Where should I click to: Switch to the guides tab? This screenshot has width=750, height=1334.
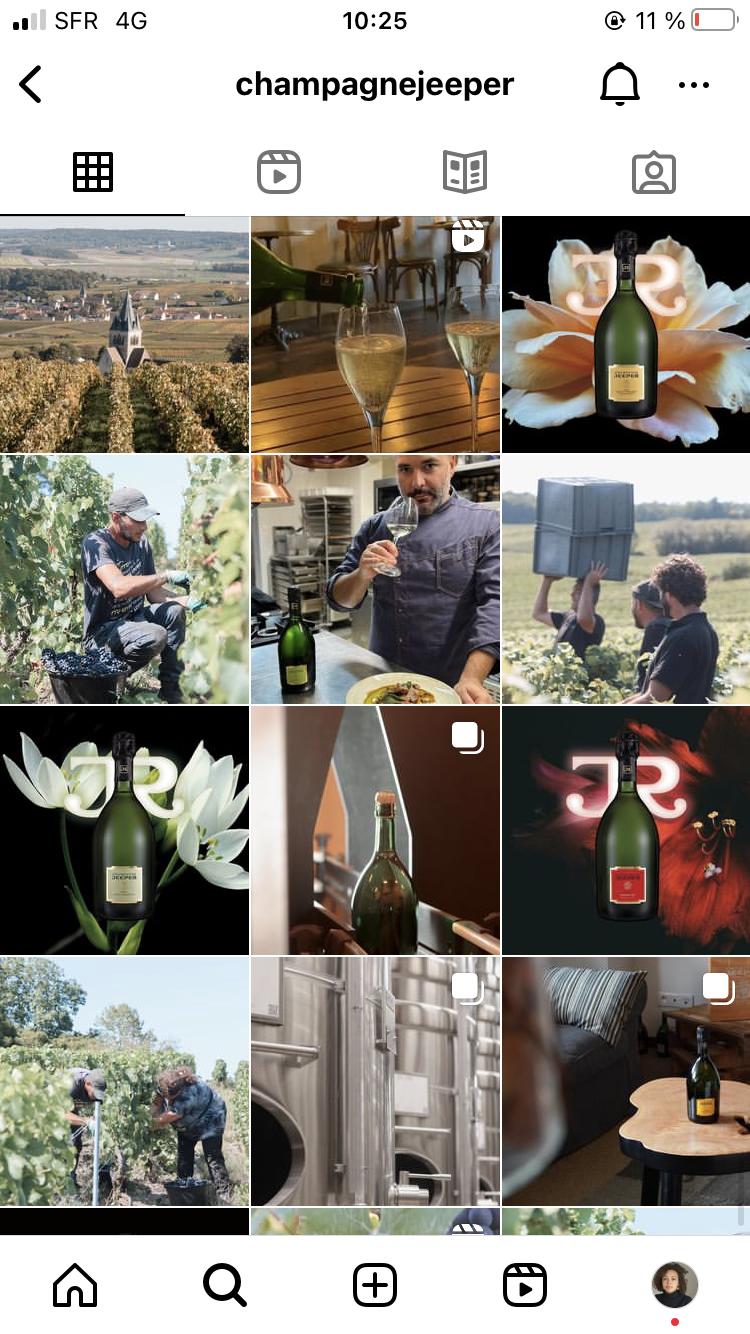coord(465,172)
